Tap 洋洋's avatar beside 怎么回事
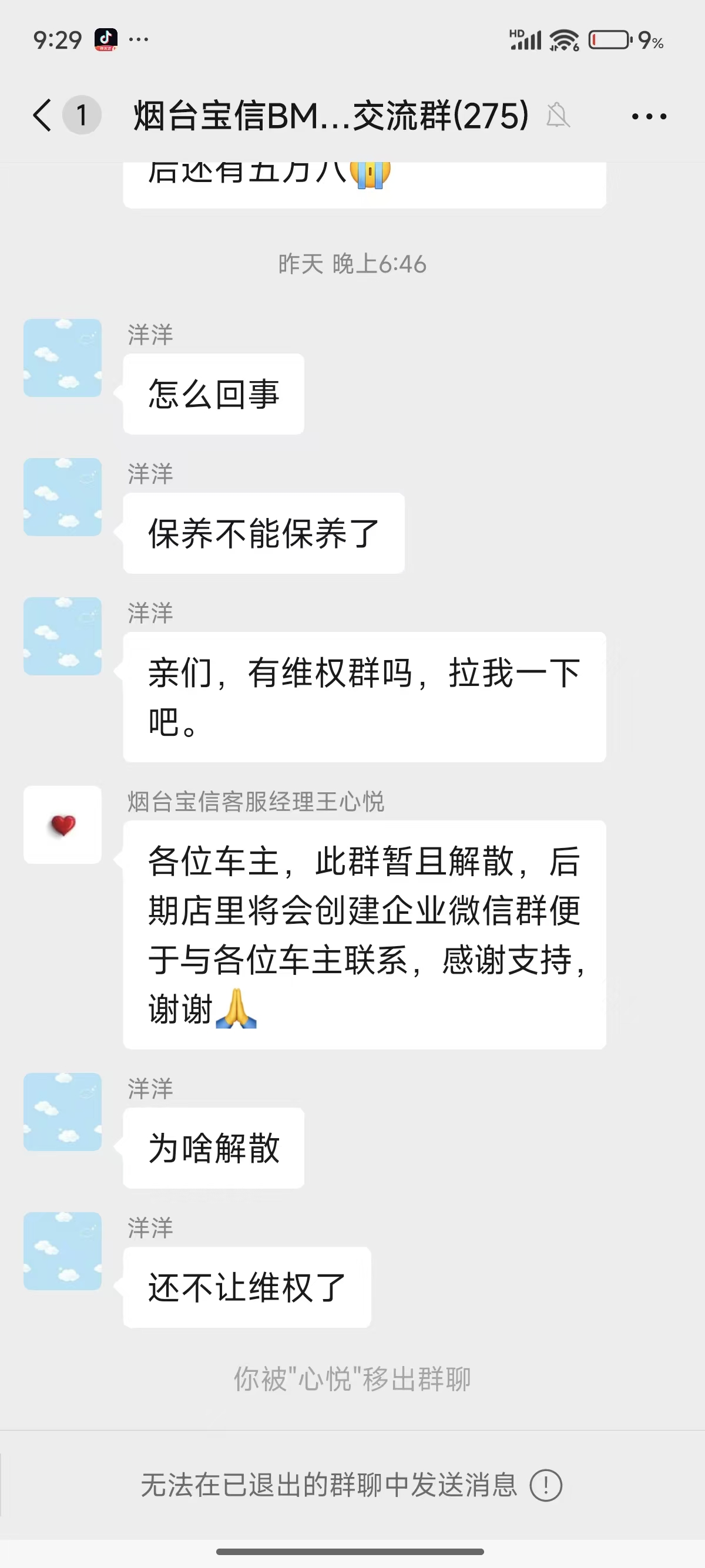The height and width of the screenshot is (1568, 705). click(62, 358)
